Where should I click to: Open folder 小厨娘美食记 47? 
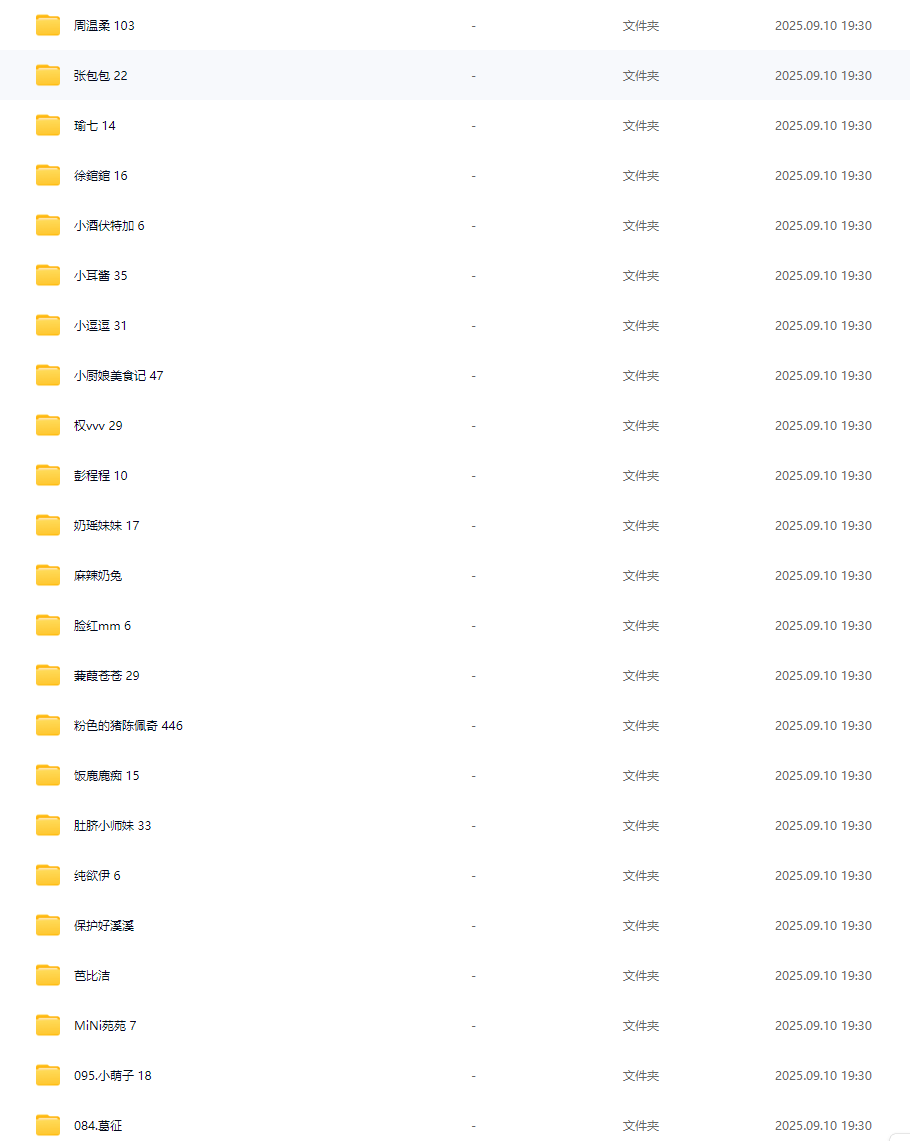[x=118, y=376]
